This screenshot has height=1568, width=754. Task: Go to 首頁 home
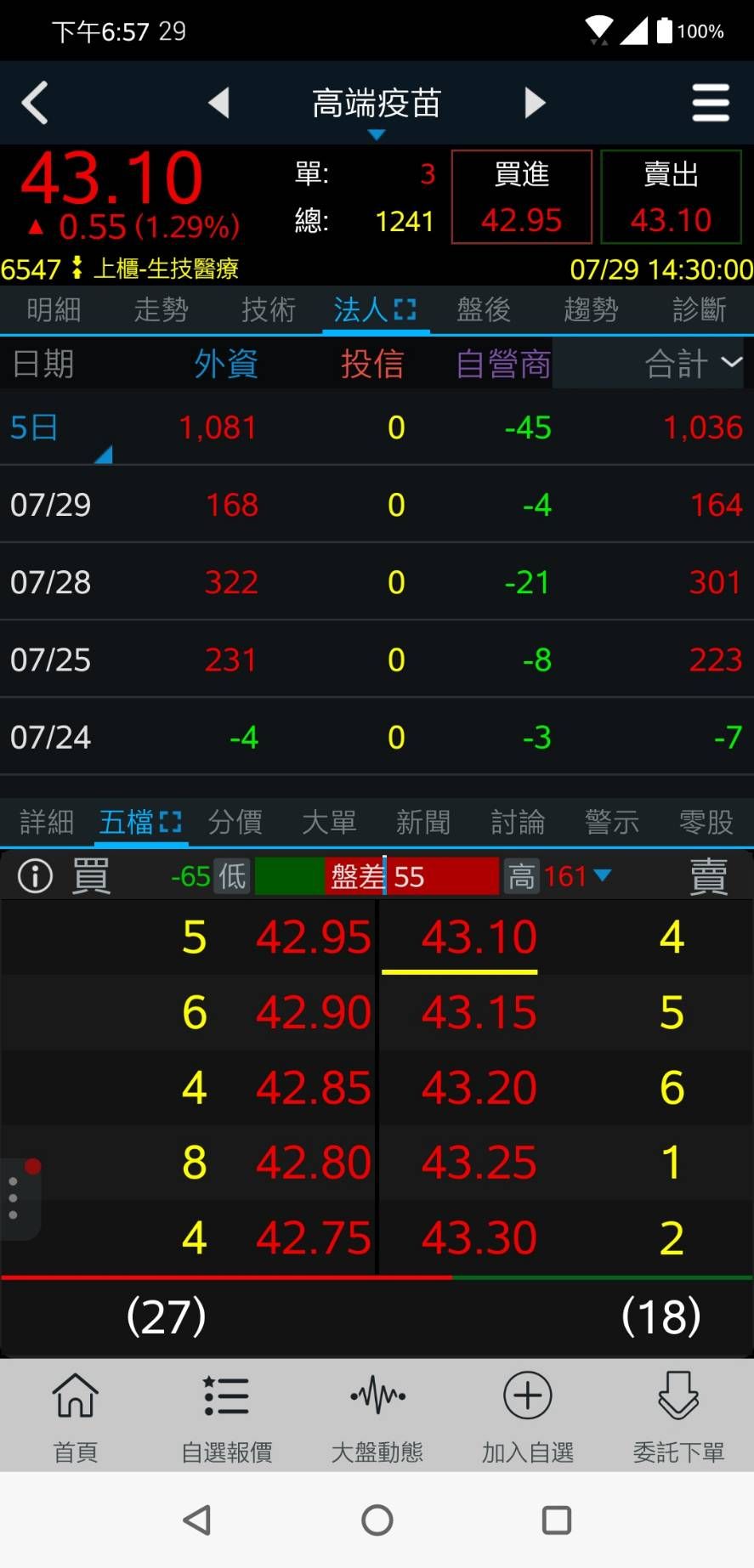point(76,1417)
